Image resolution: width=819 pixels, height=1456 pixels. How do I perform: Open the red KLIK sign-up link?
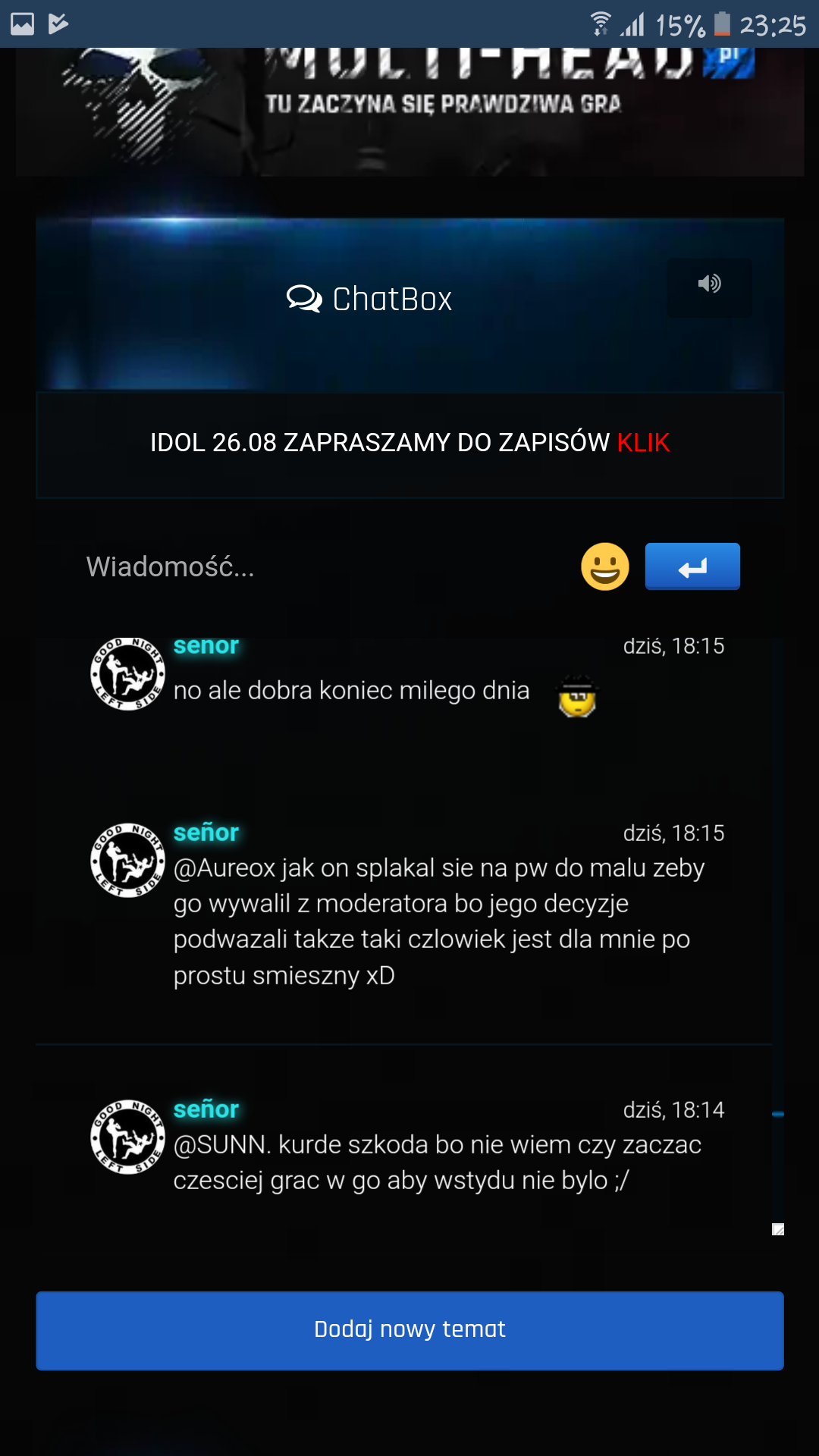pos(643,442)
